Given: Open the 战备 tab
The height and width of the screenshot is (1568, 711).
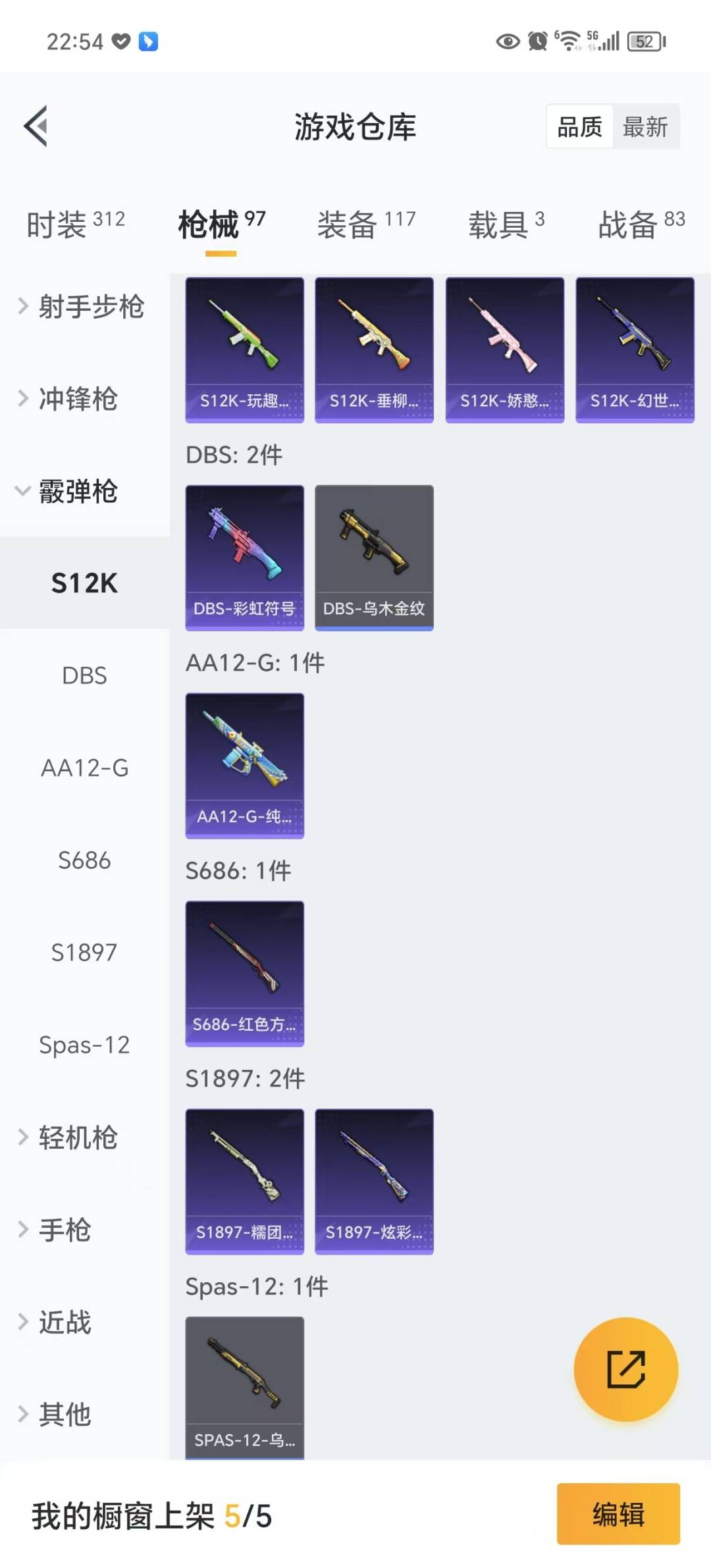Looking at the screenshot, I should click(641, 224).
